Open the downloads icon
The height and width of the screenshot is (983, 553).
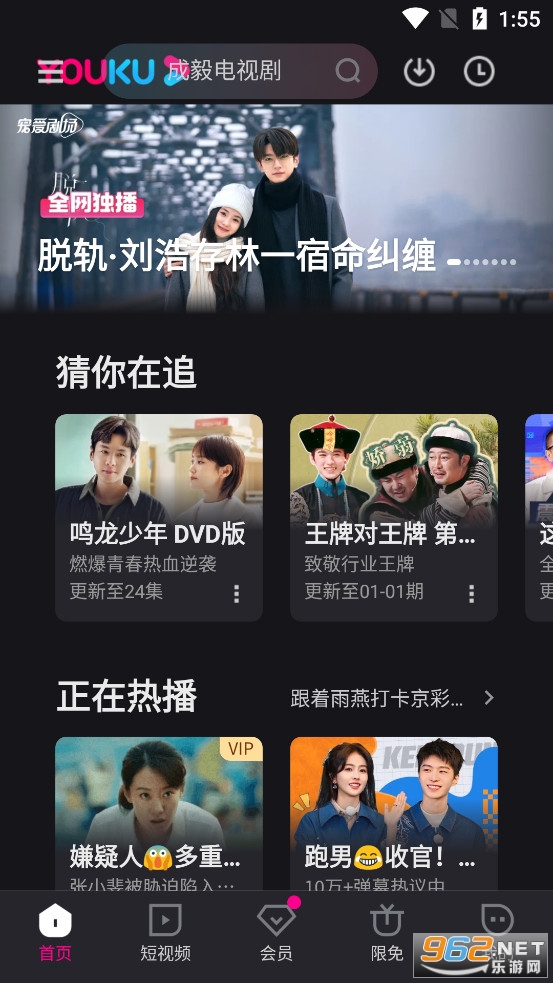pyautogui.click(x=419, y=71)
